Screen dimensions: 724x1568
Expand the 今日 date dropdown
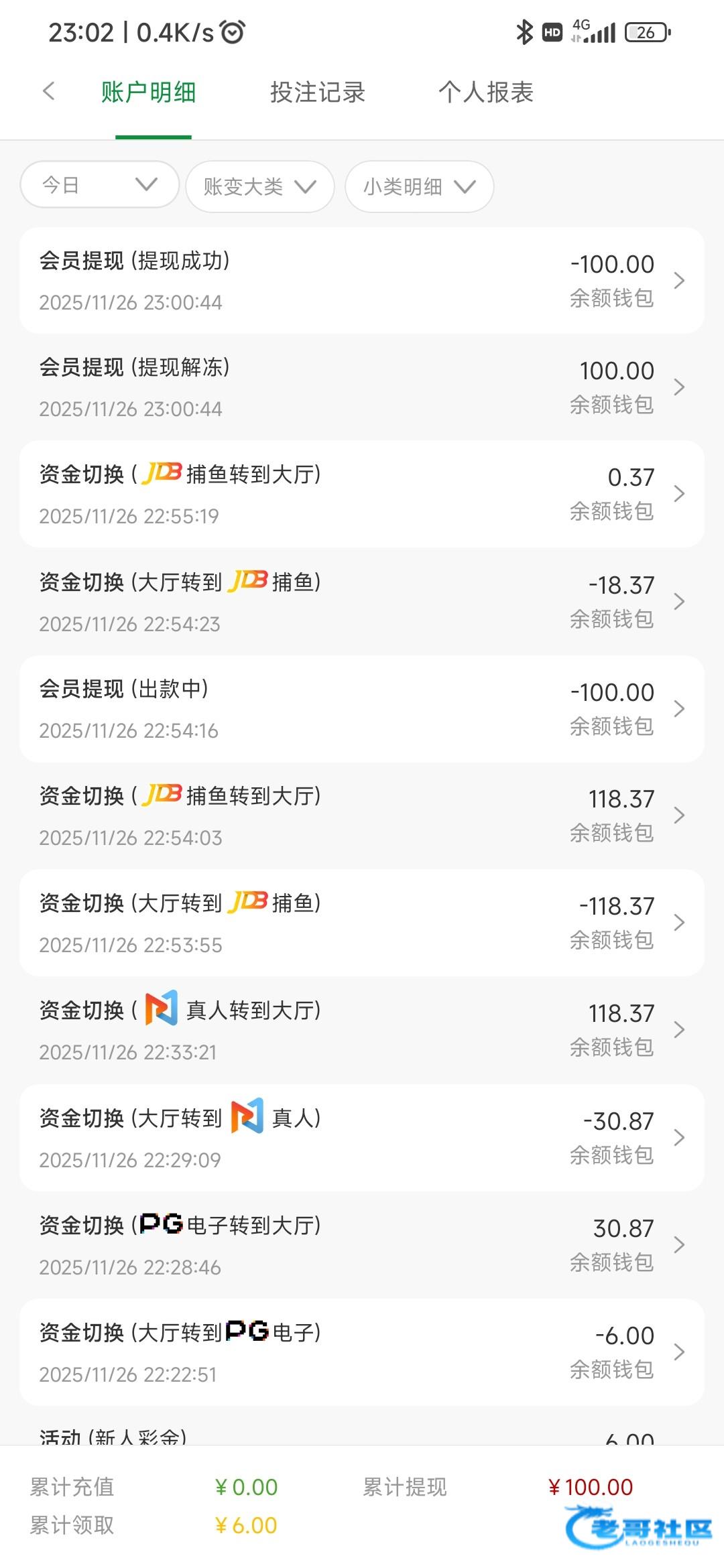[x=100, y=184]
